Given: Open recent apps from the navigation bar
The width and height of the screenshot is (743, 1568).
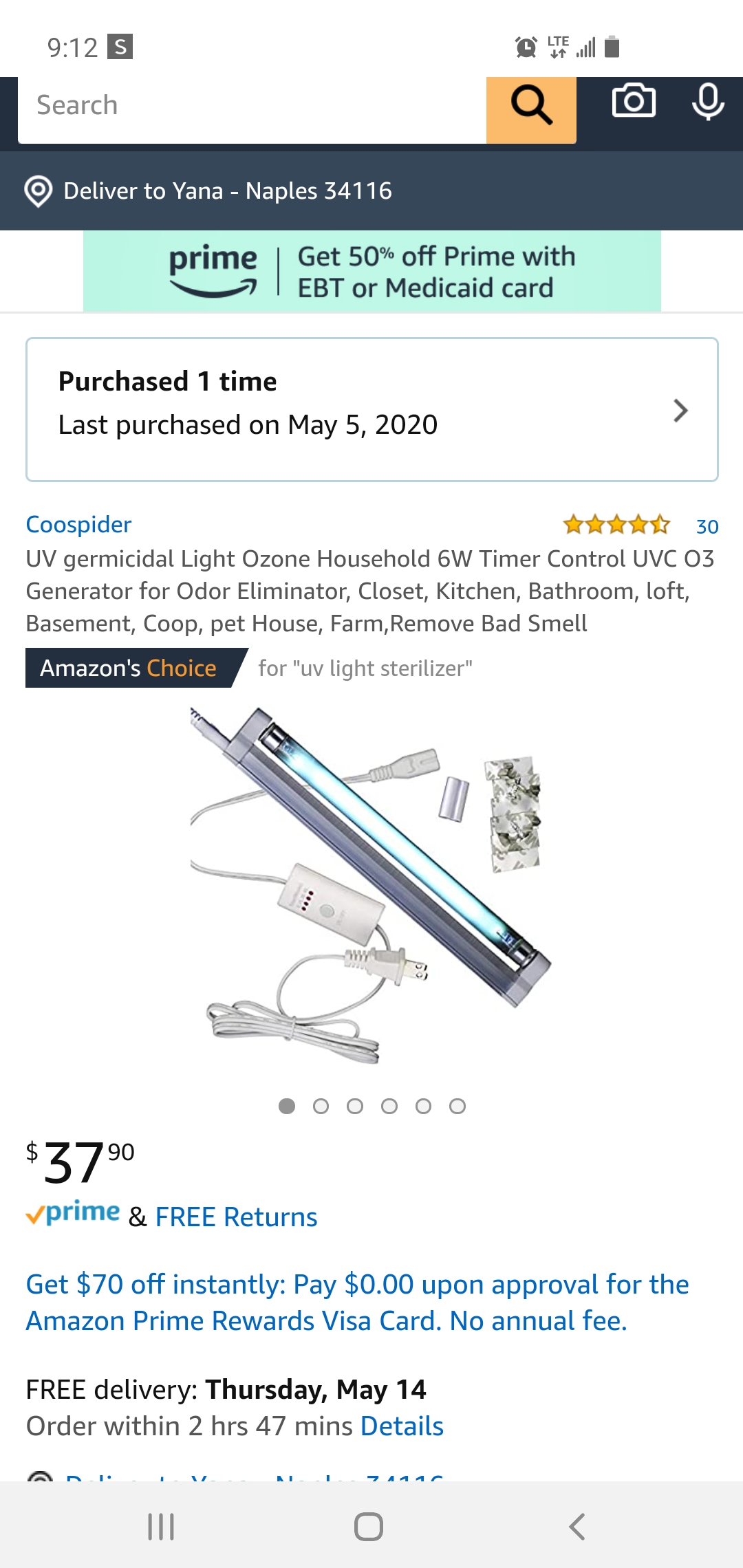Looking at the screenshot, I should point(161,1527).
